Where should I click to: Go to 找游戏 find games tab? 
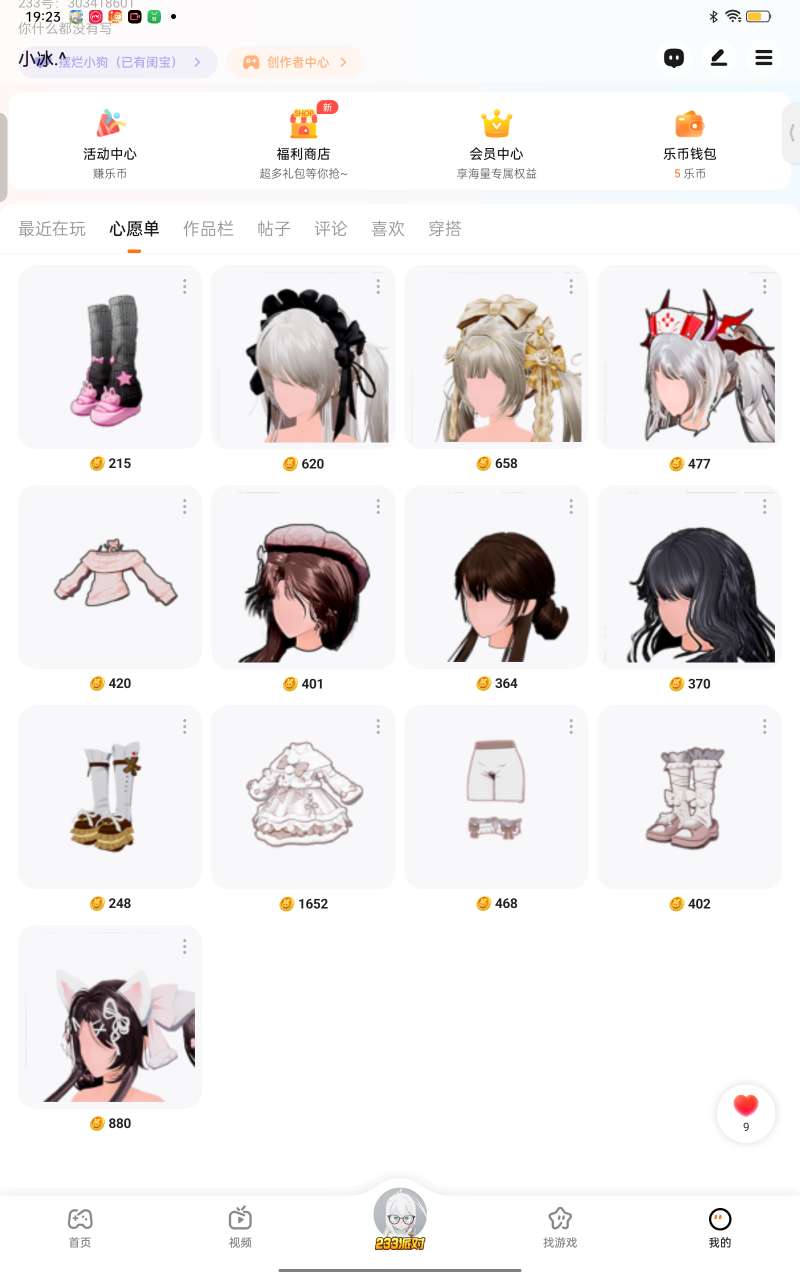click(560, 1227)
